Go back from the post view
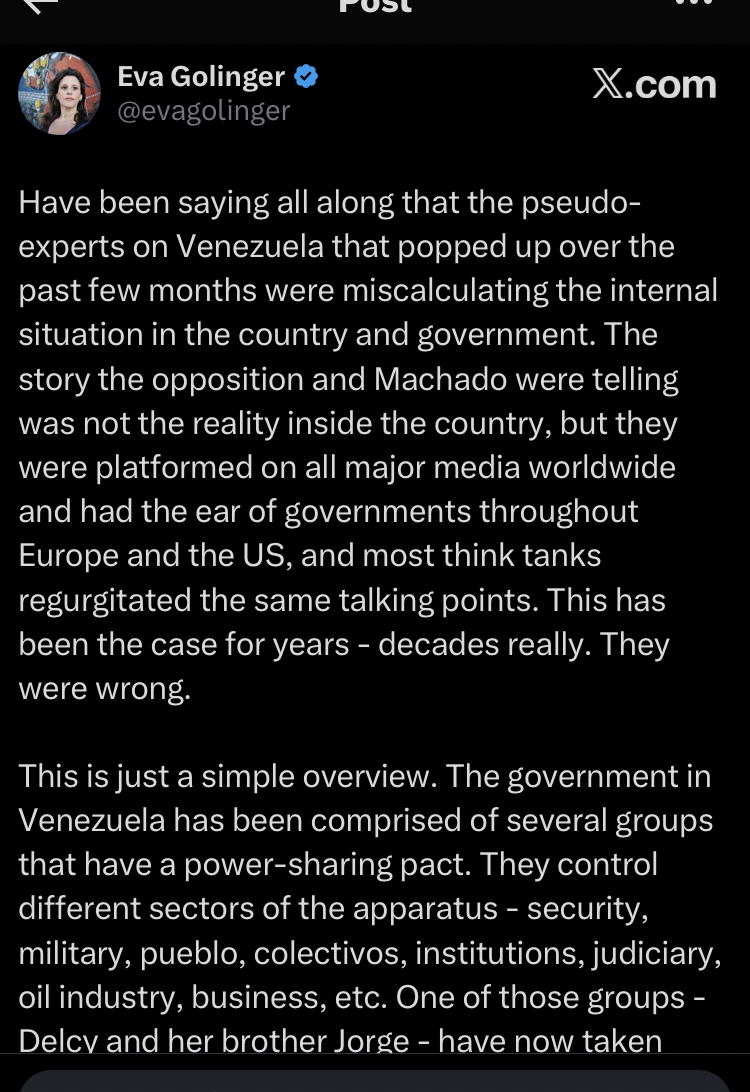Viewport: 750px width, 1092px height. pyautogui.click(x=40, y=5)
